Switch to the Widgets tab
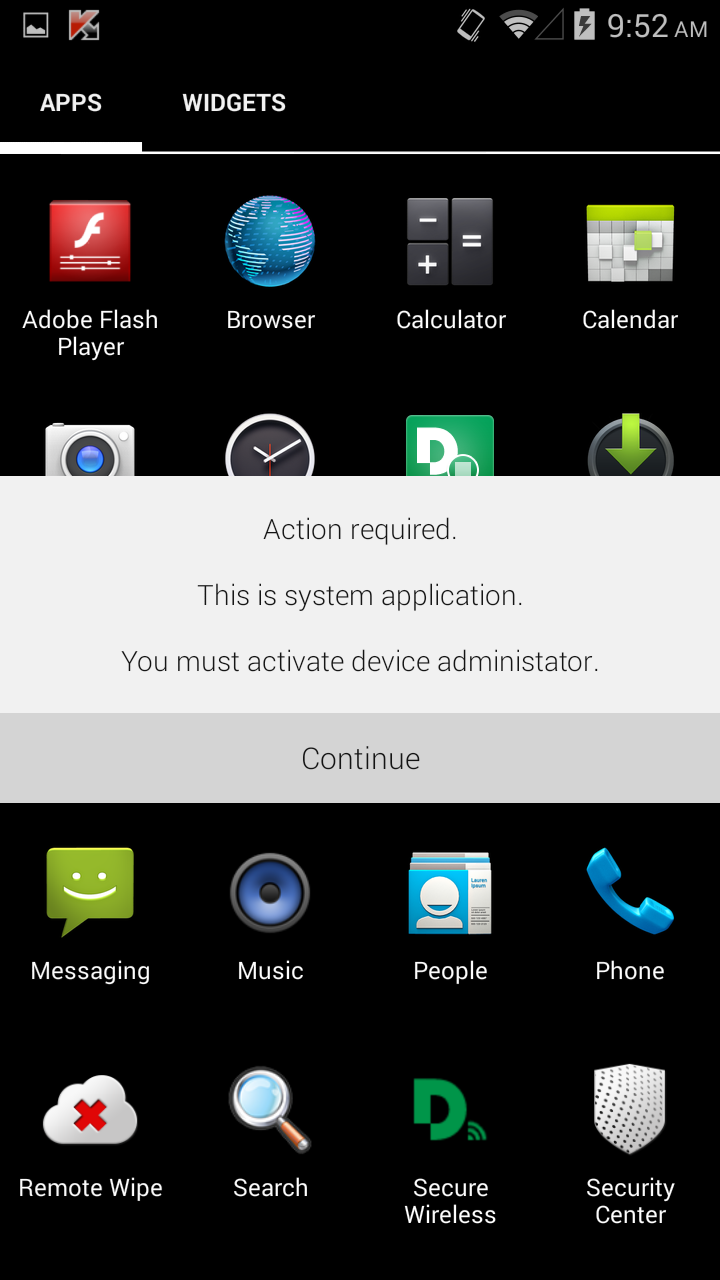The width and height of the screenshot is (720, 1280). [234, 103]
